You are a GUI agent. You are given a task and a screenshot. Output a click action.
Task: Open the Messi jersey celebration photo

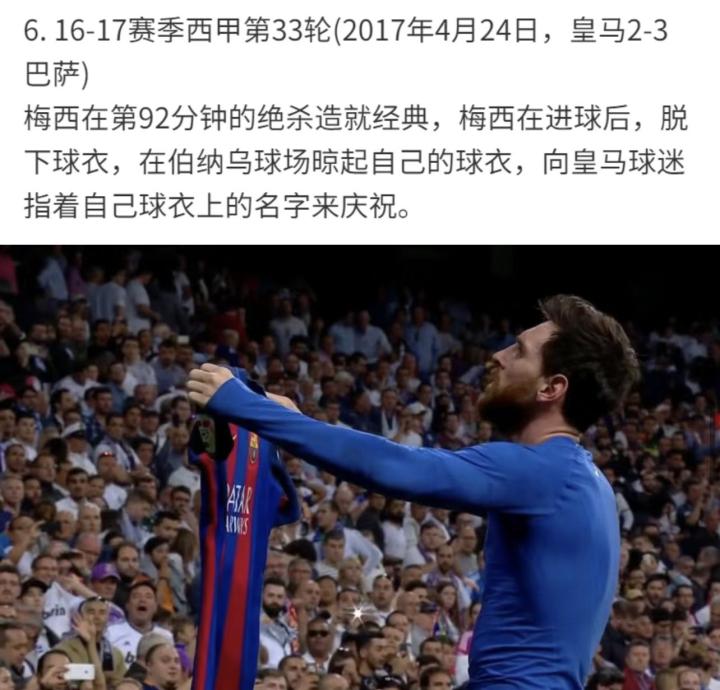pyautogui.click(x=360, y=467)
